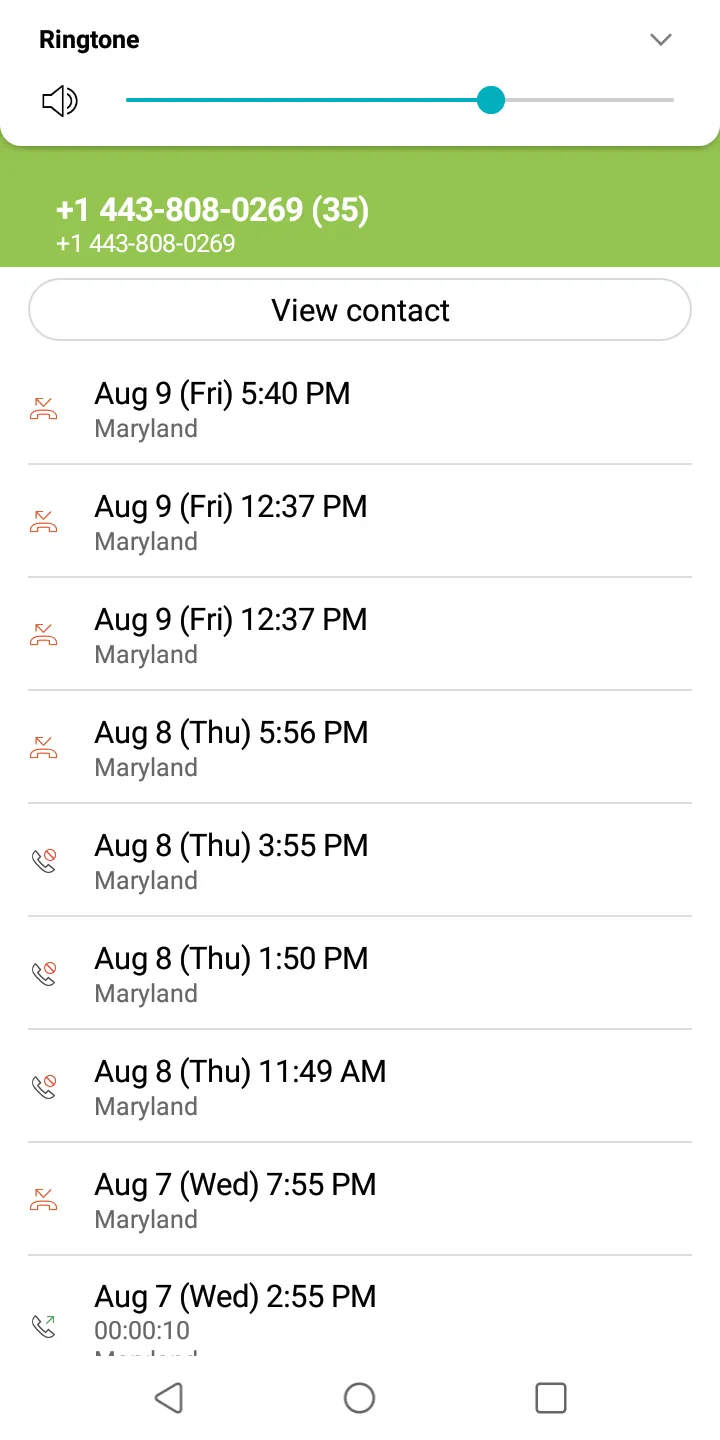Open the Aug 7 2:55 PM call entry

(x=360, y=1306)
